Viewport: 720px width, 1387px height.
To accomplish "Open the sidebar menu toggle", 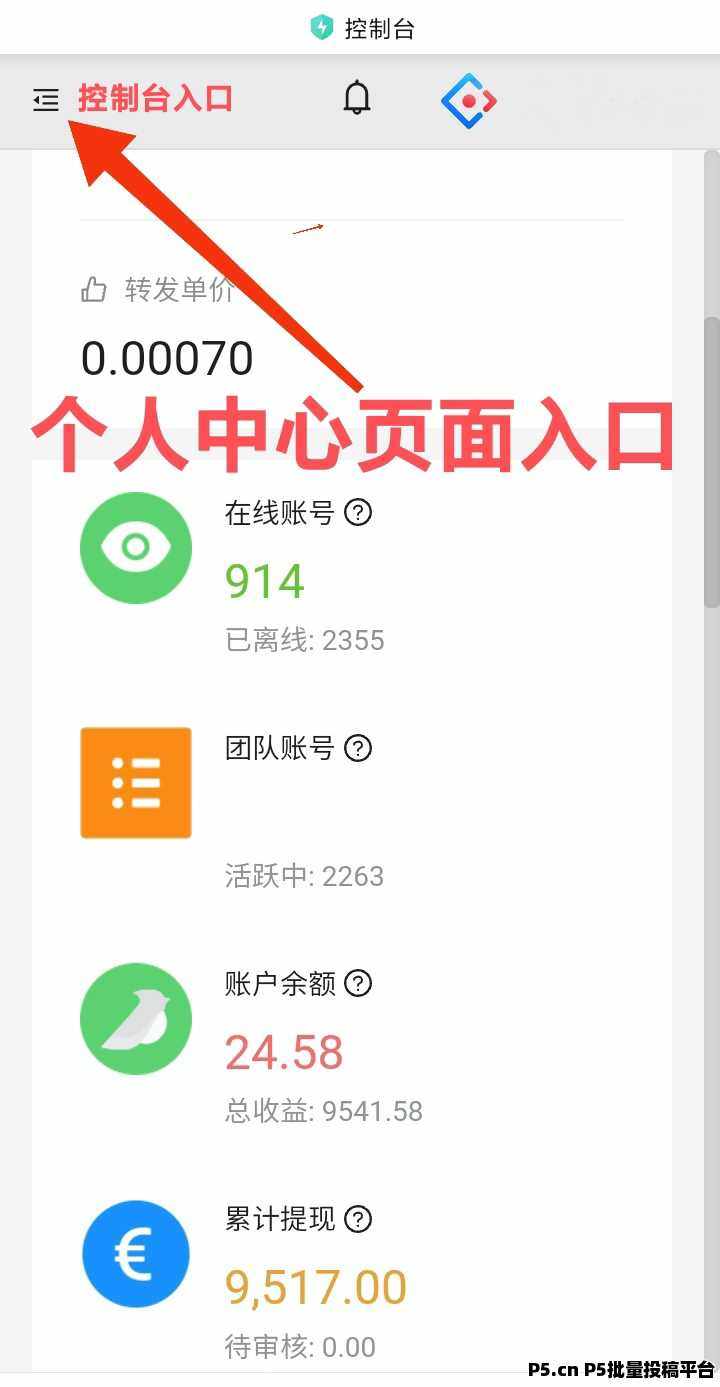I will tap(46, 100).
